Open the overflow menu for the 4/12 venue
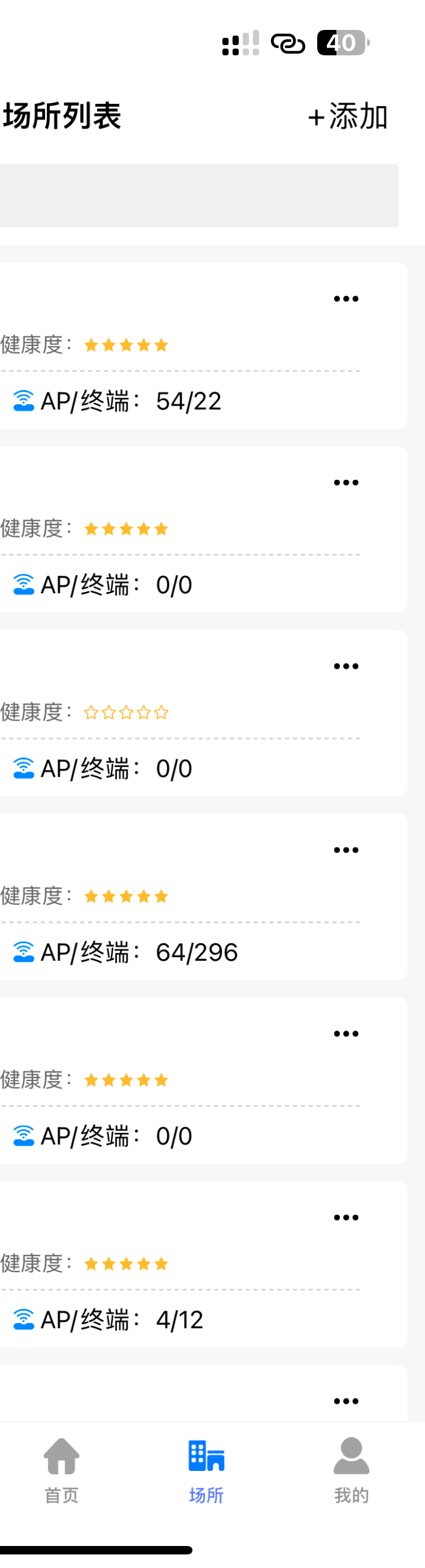 point(346,1217)
